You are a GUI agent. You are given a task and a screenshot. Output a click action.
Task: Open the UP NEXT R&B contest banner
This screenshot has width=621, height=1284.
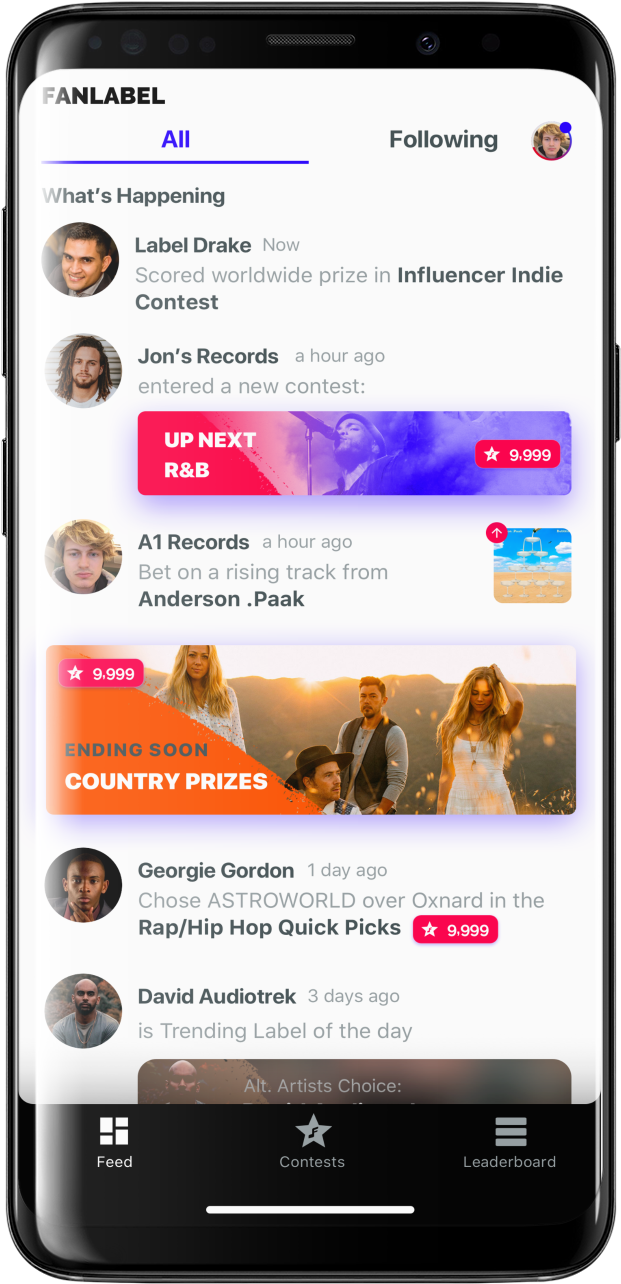(354, 453)
